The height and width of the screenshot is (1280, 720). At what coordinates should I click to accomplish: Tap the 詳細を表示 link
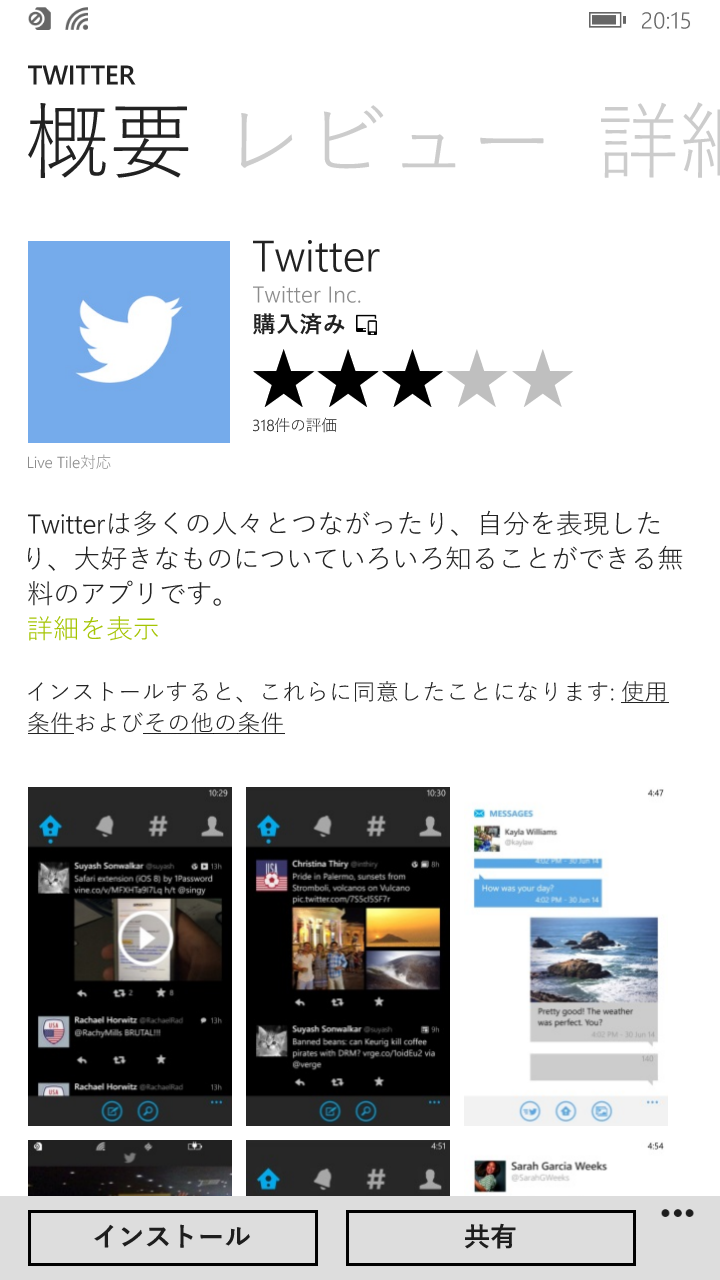pyautogui.click(x=93, y=629)
